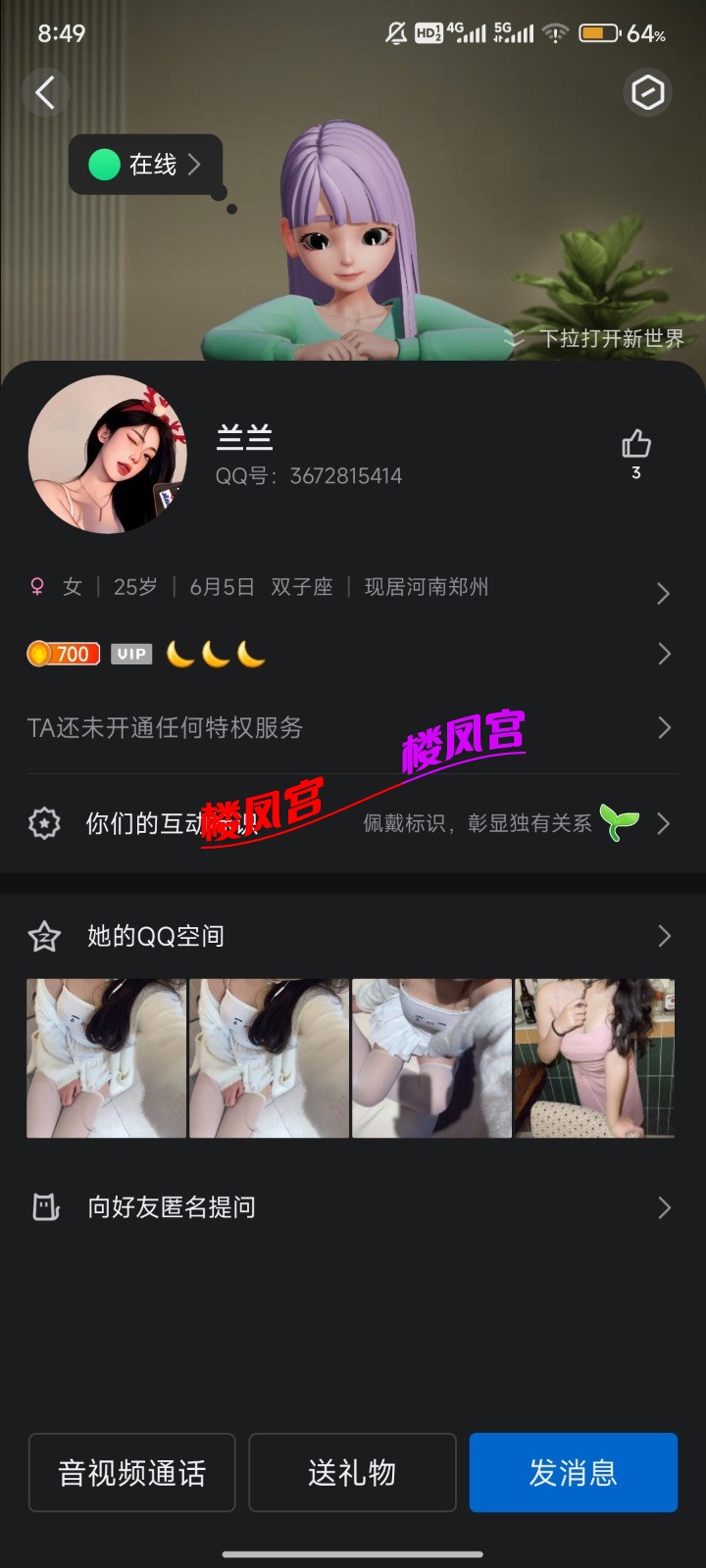The image size is (706, 1568).
Task: Open 她的QQ空间
Action: [x=351, y=936]
